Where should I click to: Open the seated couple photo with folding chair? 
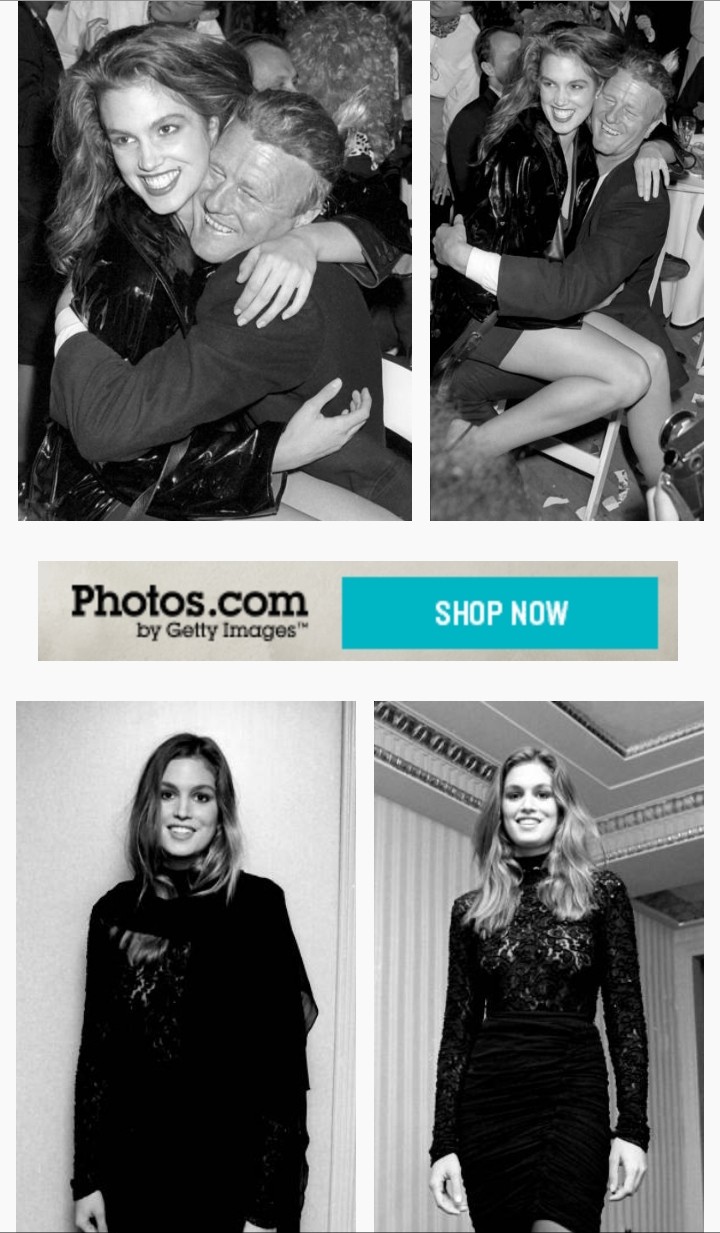567,260
